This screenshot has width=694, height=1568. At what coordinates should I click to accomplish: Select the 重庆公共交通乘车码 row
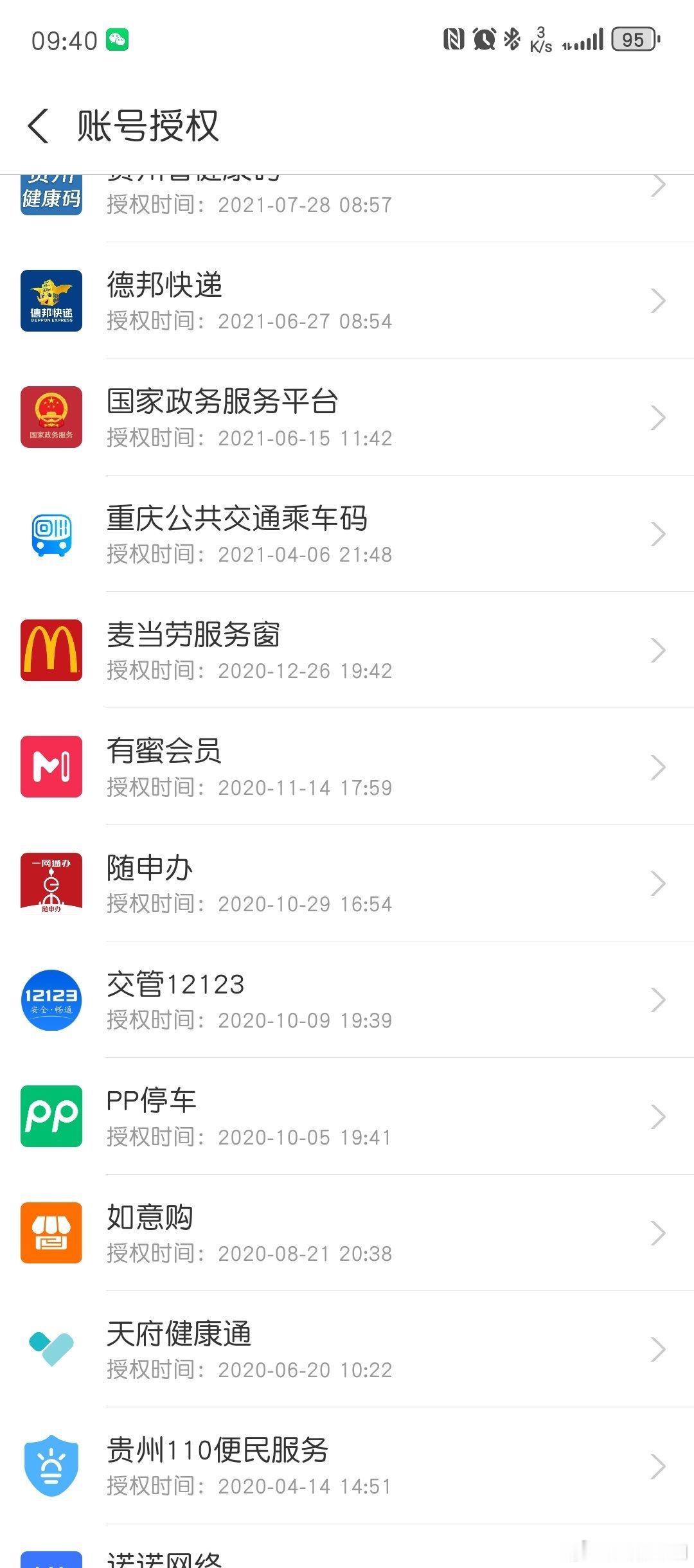(x=347, y=533)
